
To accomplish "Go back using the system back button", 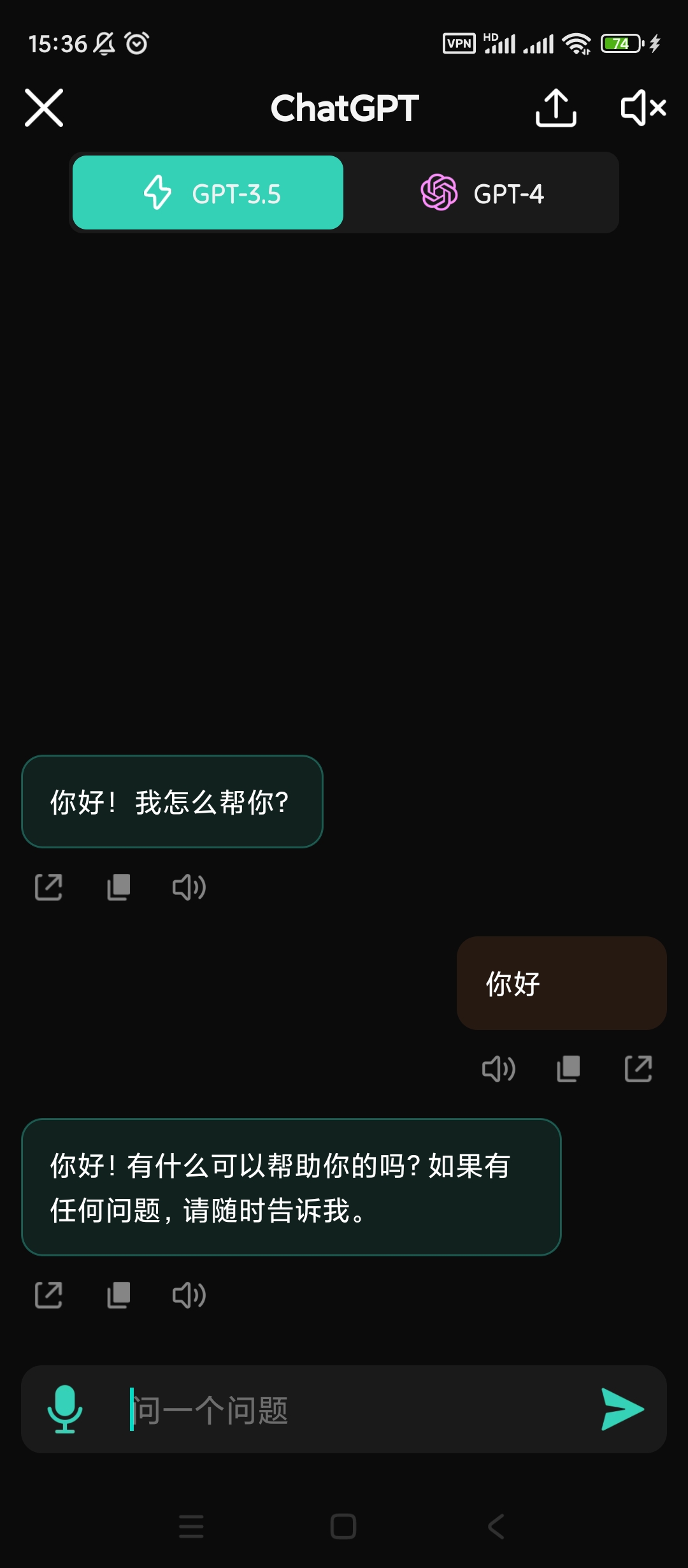I will (496, 1527).
